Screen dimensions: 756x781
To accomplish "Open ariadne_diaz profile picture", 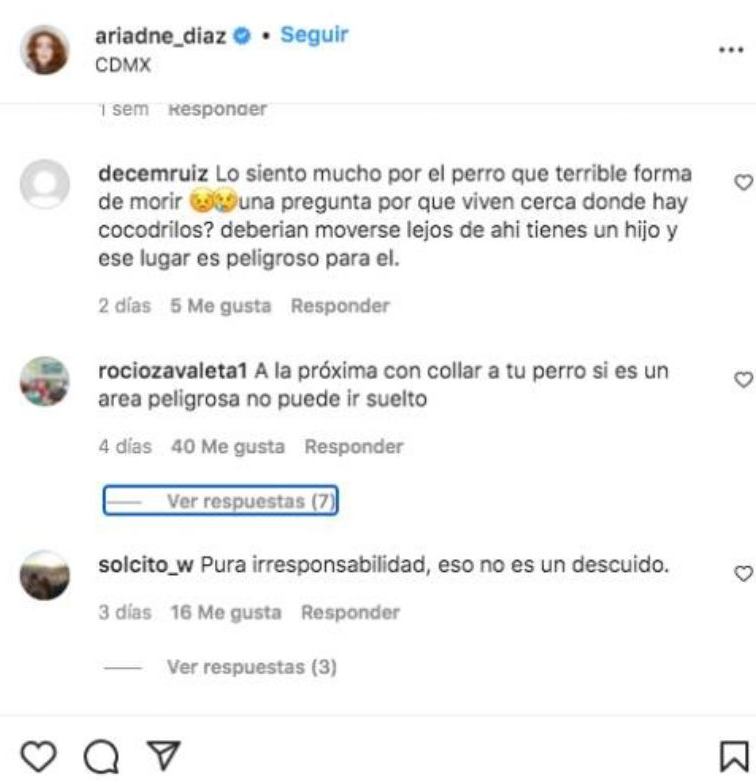I will pyautogui.click(x=45, y=48).
